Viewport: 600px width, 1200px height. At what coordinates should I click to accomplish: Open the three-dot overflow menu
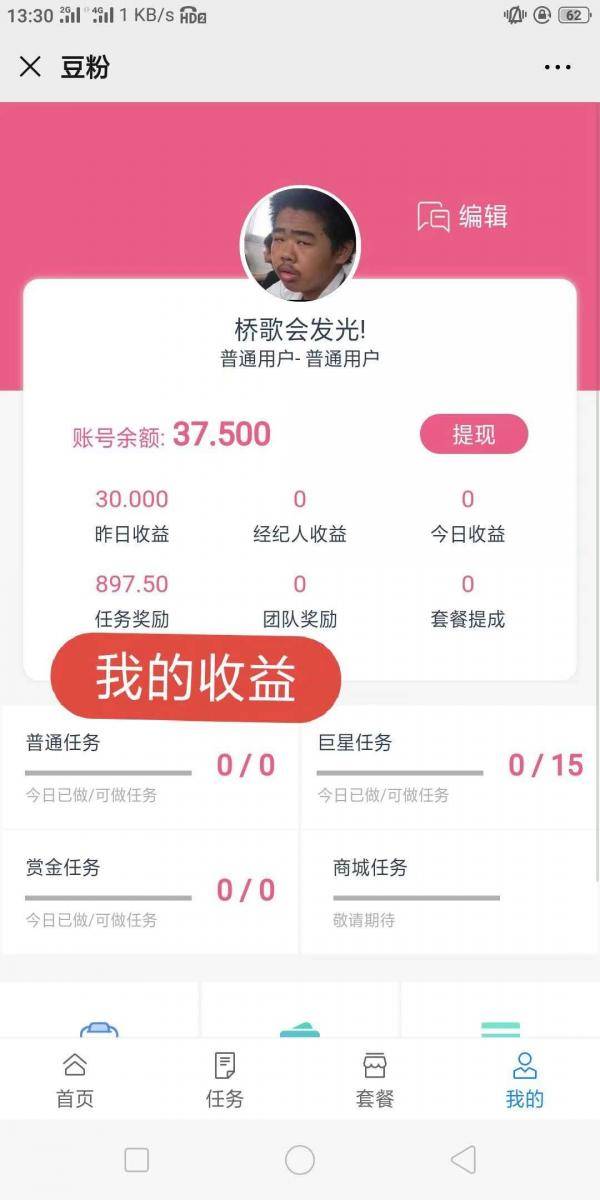click(x=557, y=67)
